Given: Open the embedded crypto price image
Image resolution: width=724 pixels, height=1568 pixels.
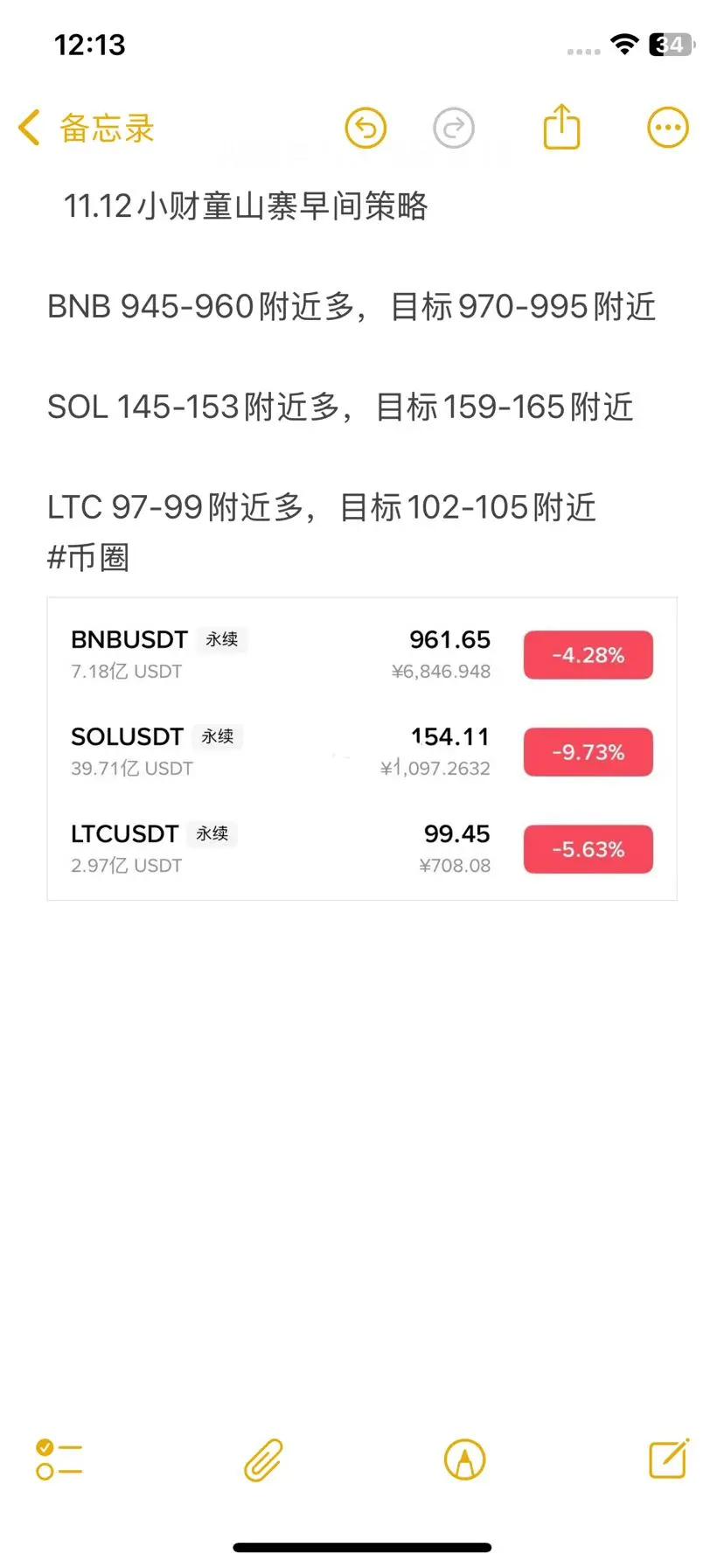Looking at the screenshot, I should coord(362,749).
